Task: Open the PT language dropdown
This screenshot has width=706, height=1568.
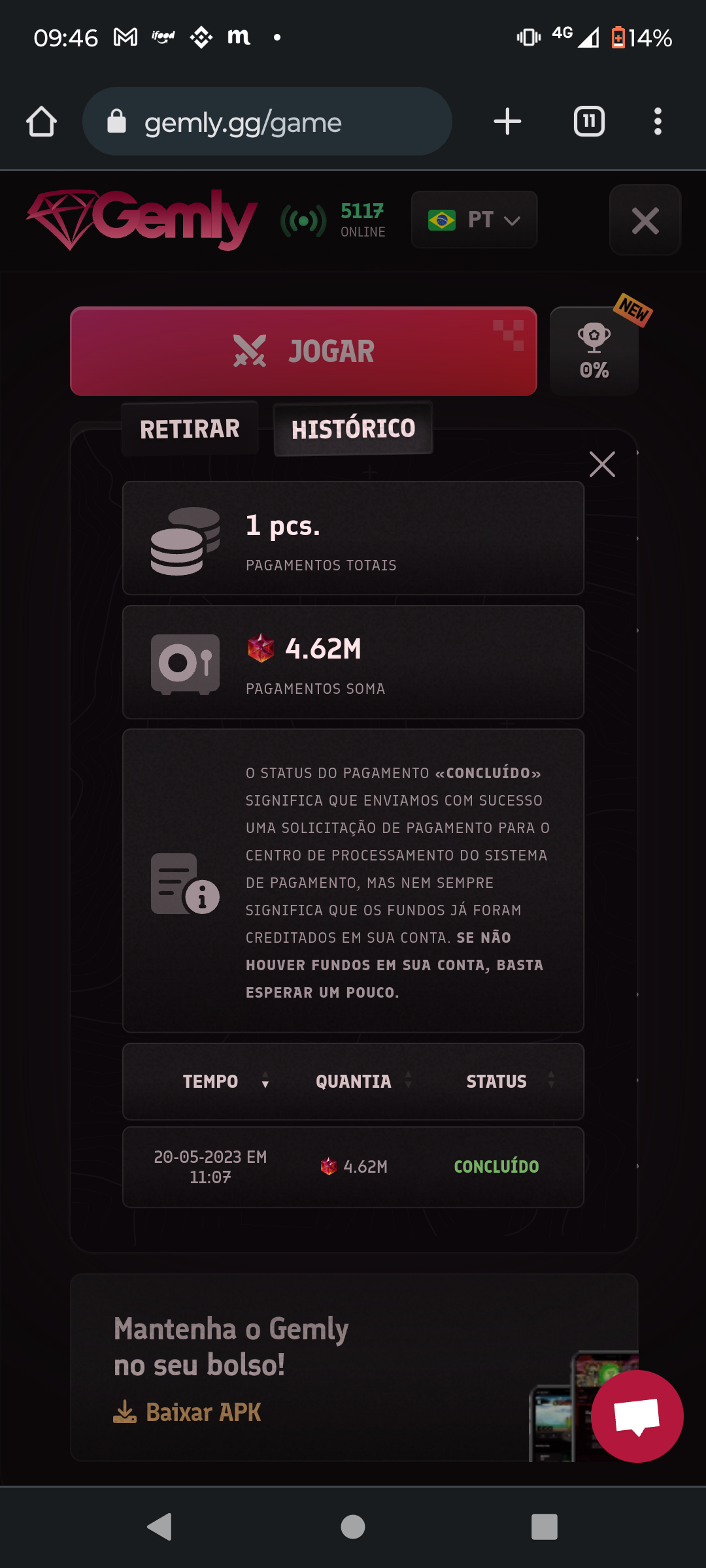Action: pyautogui.click(x=474, y=220)
